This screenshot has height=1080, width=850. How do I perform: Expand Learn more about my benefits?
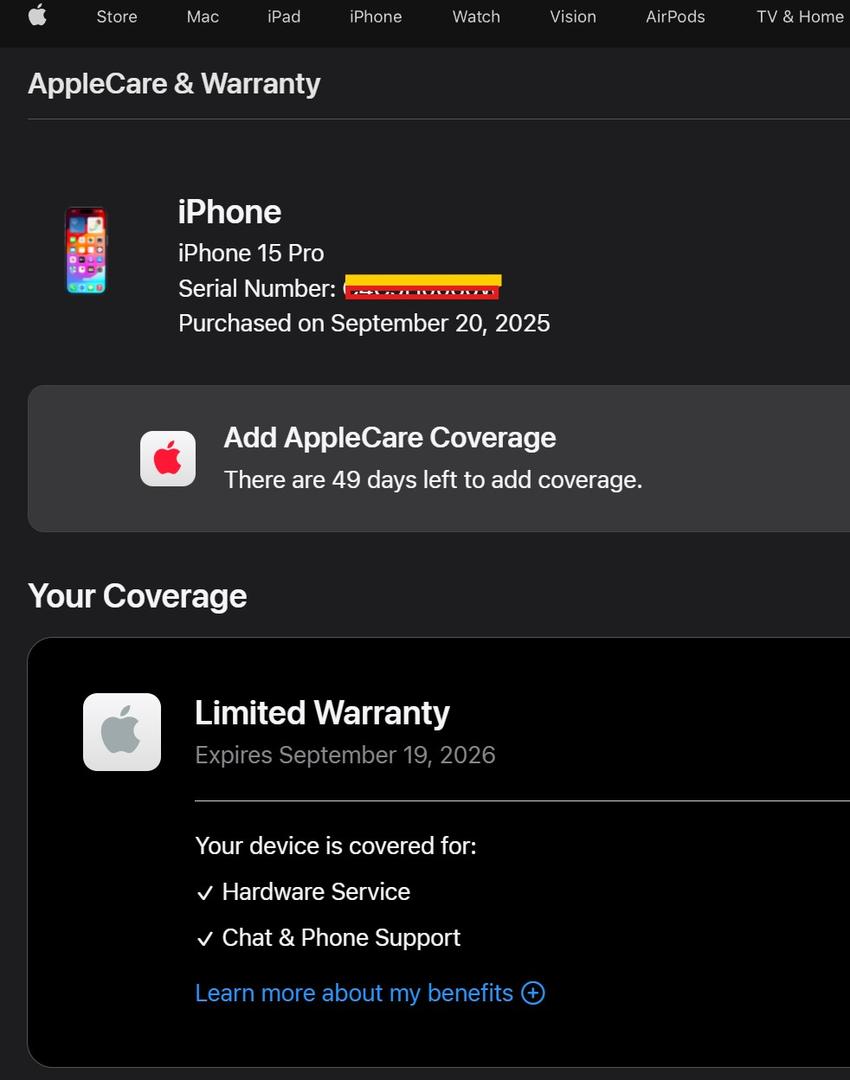(x=369, y=993)
